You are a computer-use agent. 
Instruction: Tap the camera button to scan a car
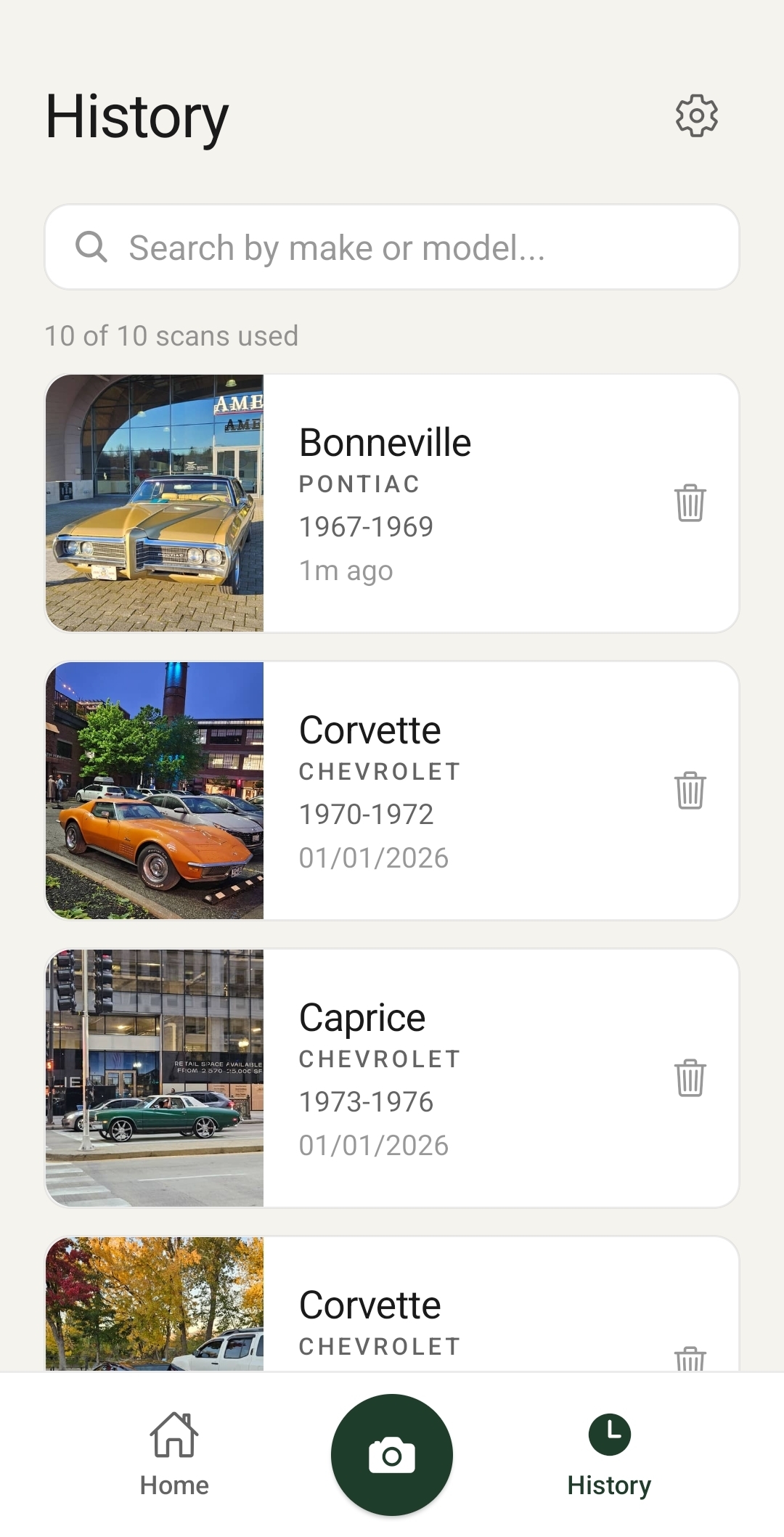[391, 1454]
